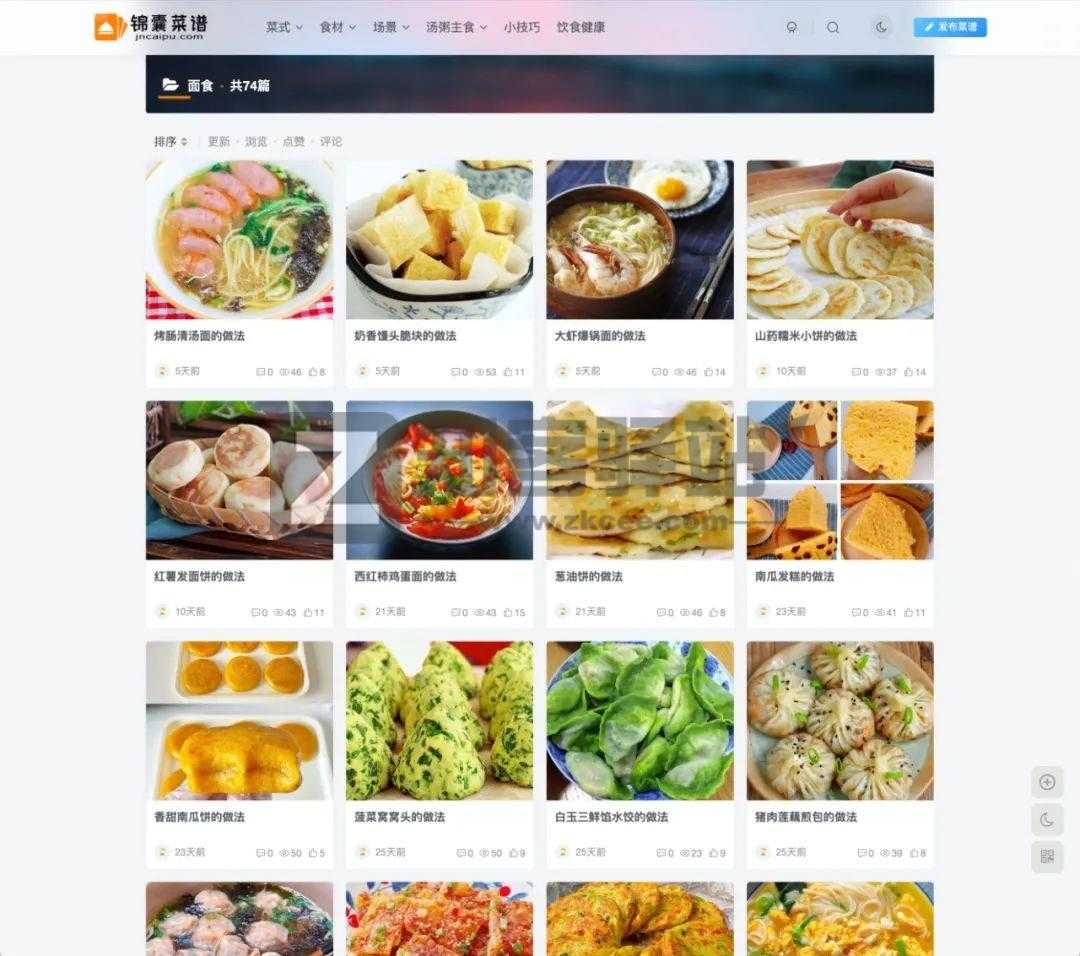Sort recipes by 浏览

pos(256,142)
